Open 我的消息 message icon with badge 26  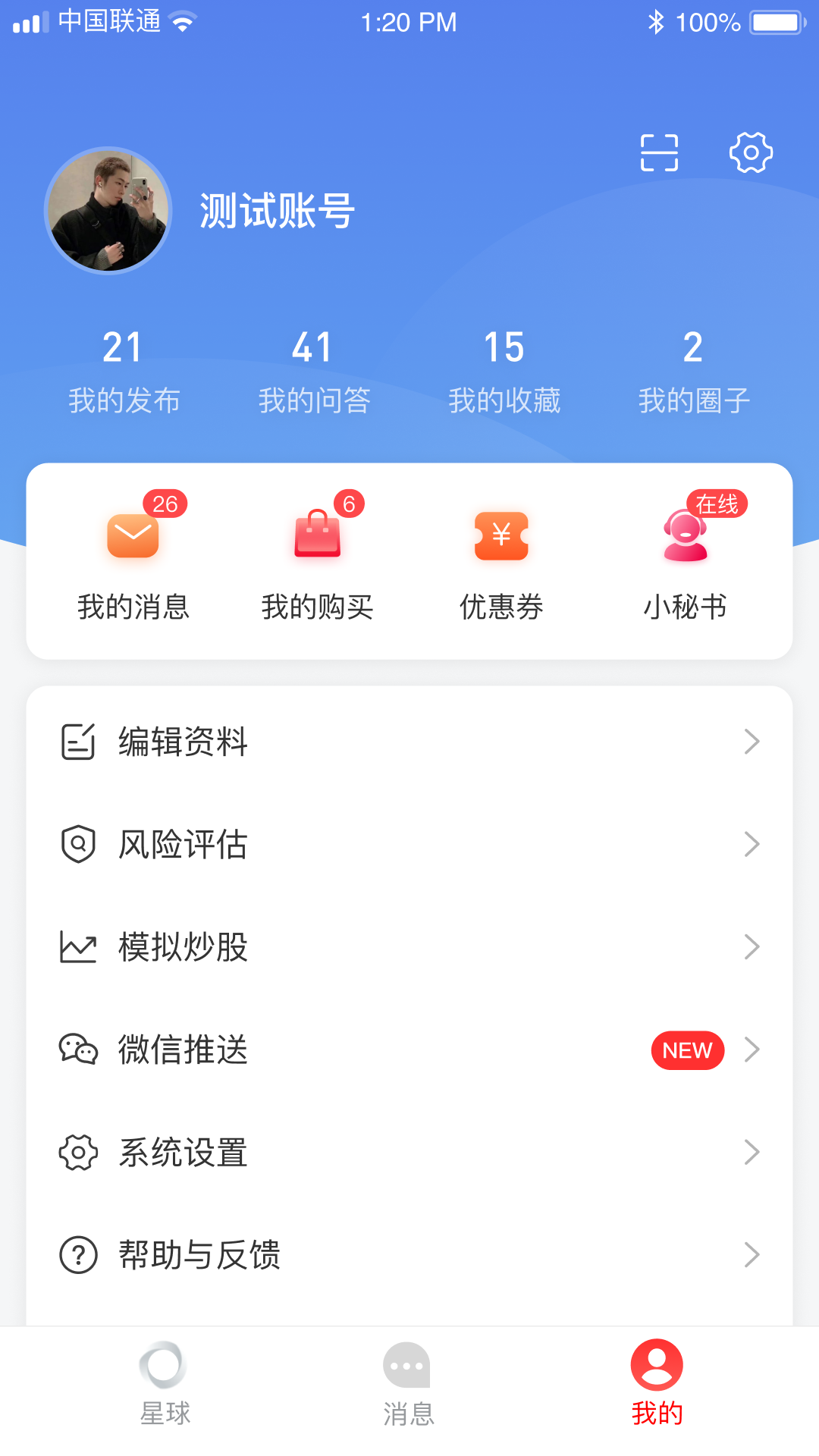coord(133,535)
